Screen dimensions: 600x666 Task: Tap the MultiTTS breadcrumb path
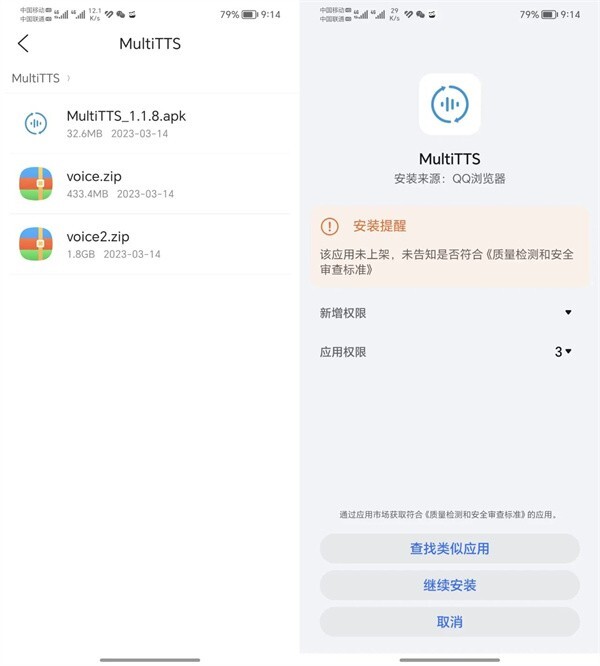(x=36, y=78)
